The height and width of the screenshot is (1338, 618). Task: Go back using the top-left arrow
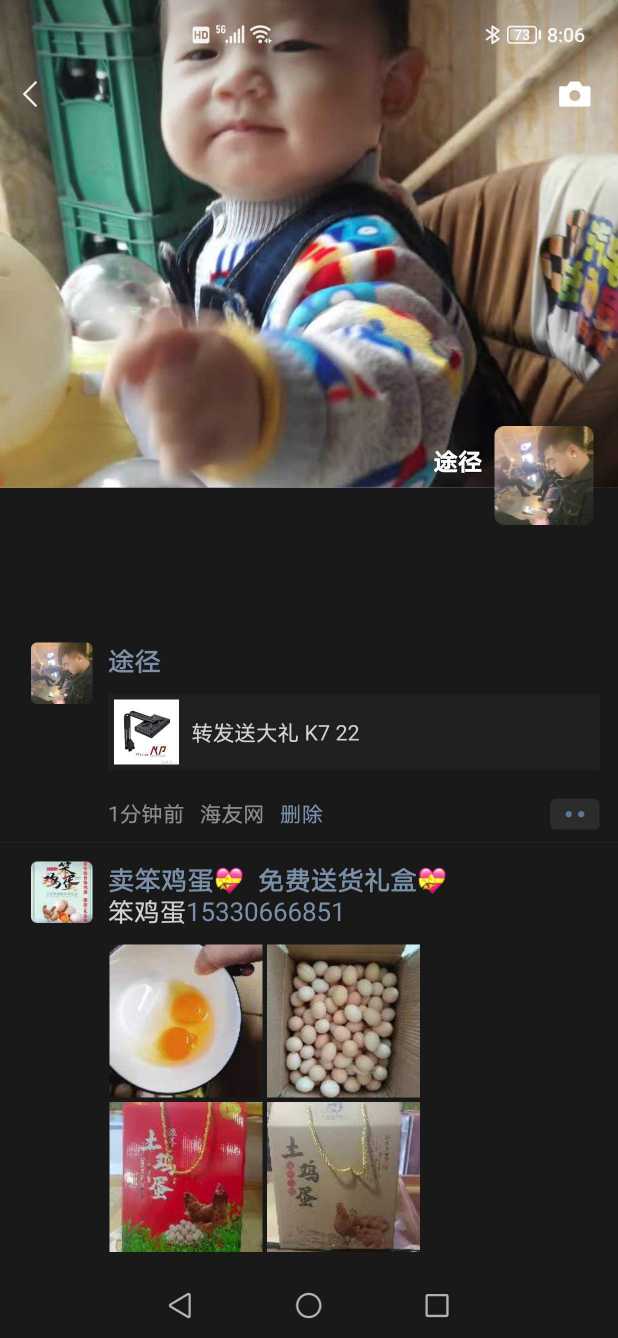click(x=30, y=95)
